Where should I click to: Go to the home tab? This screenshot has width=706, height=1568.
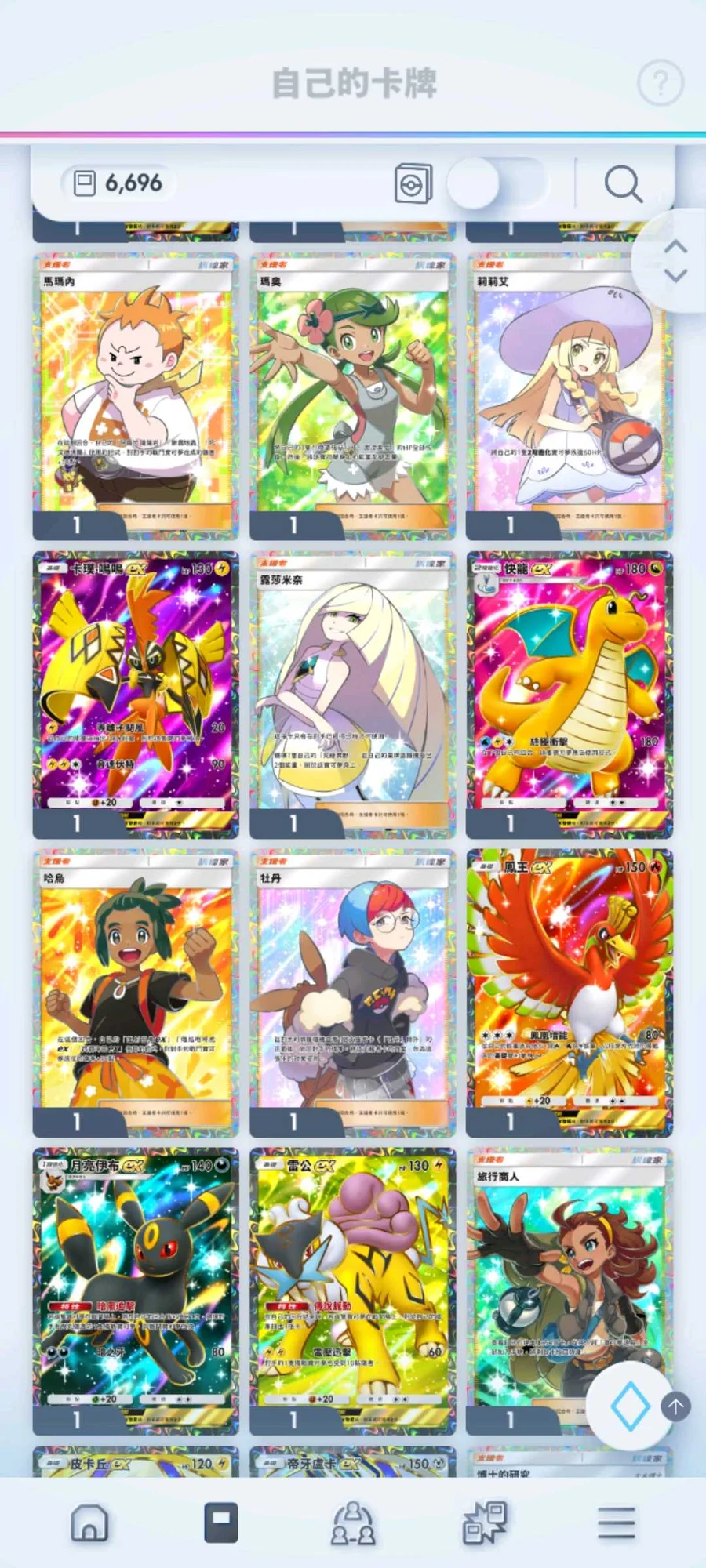[x=89, y=1523]
